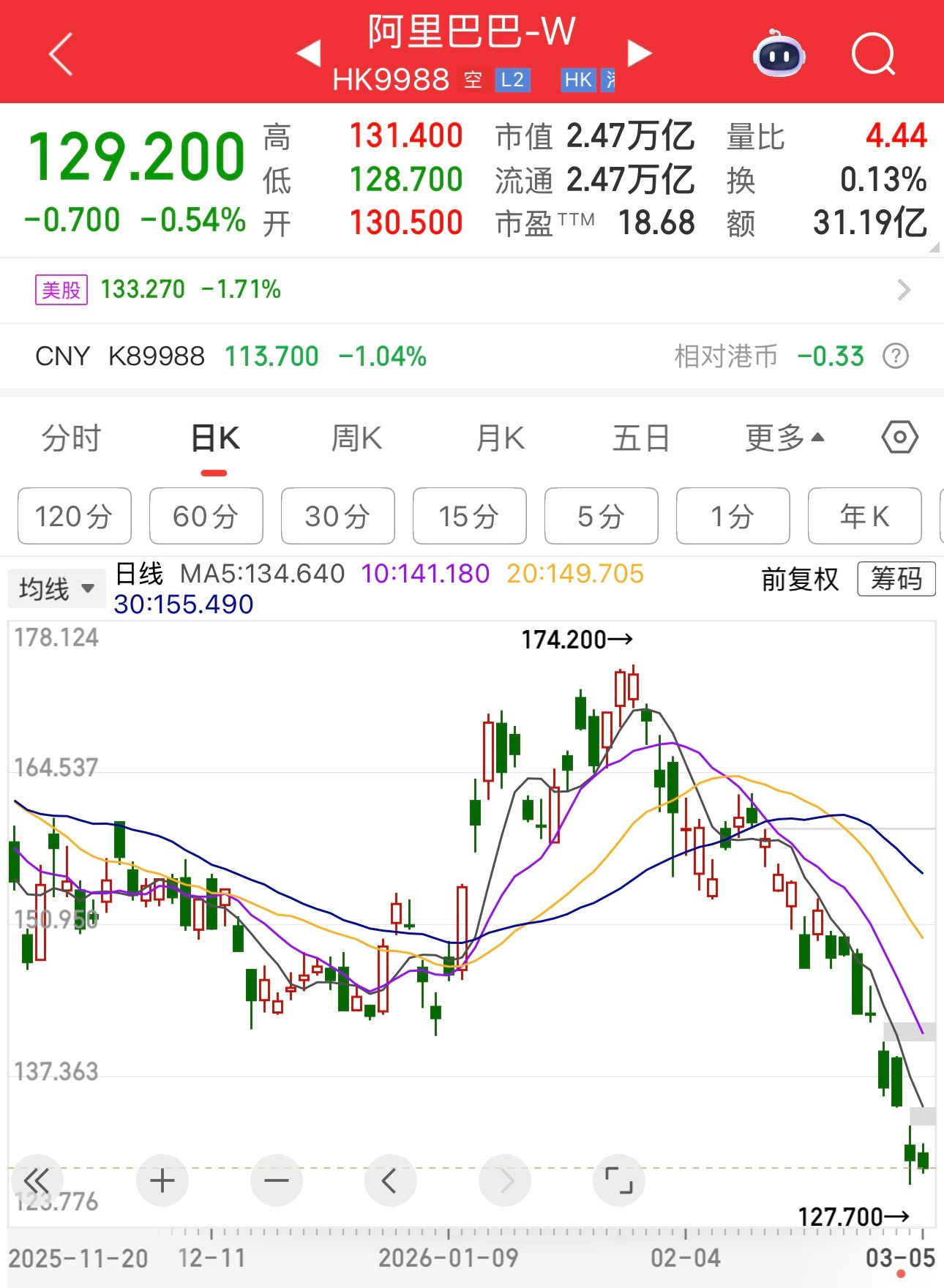The width and height of the screenshot is (944, 1288).
Task: Select the 年K yearly chart button
Action: tap(864, 517)
